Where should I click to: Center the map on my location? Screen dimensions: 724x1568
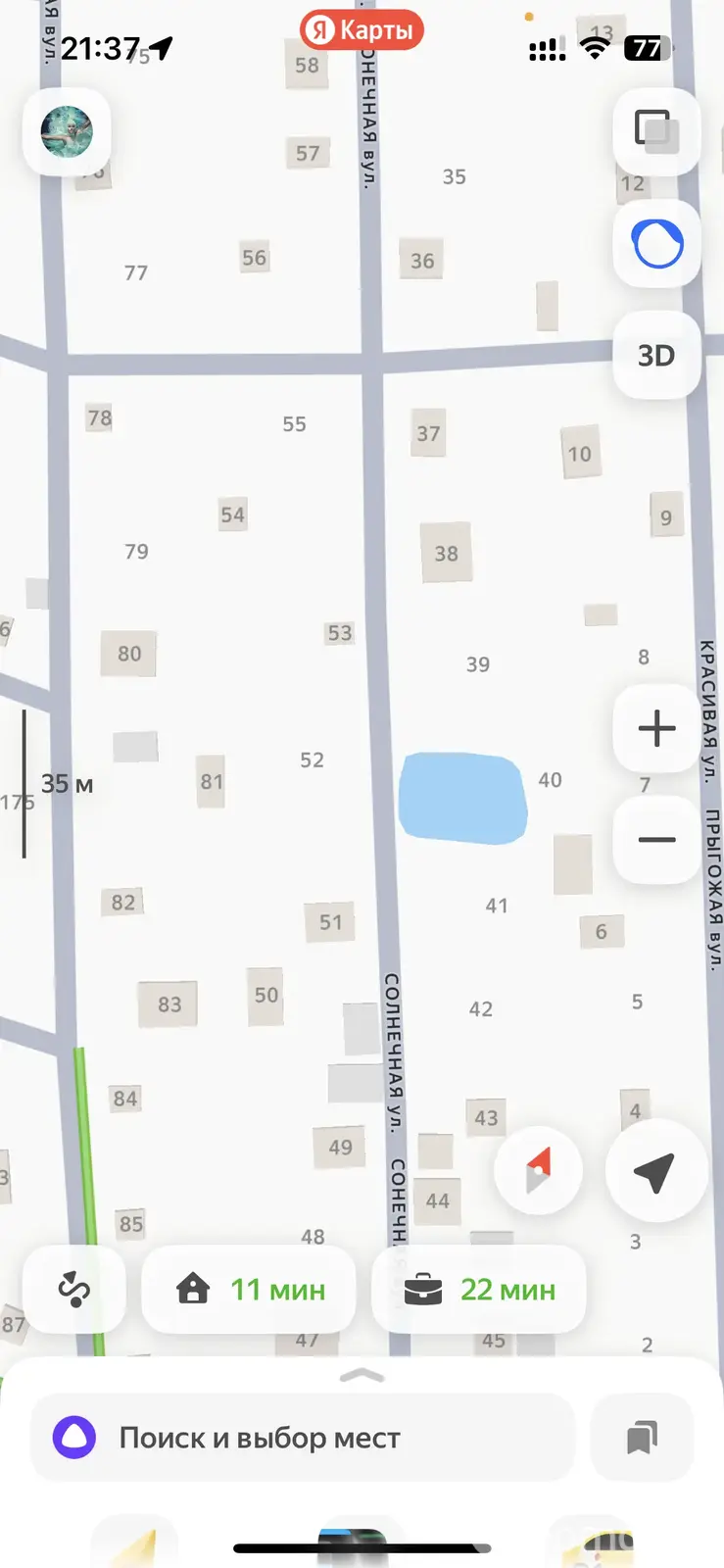tap(655, 1171)
